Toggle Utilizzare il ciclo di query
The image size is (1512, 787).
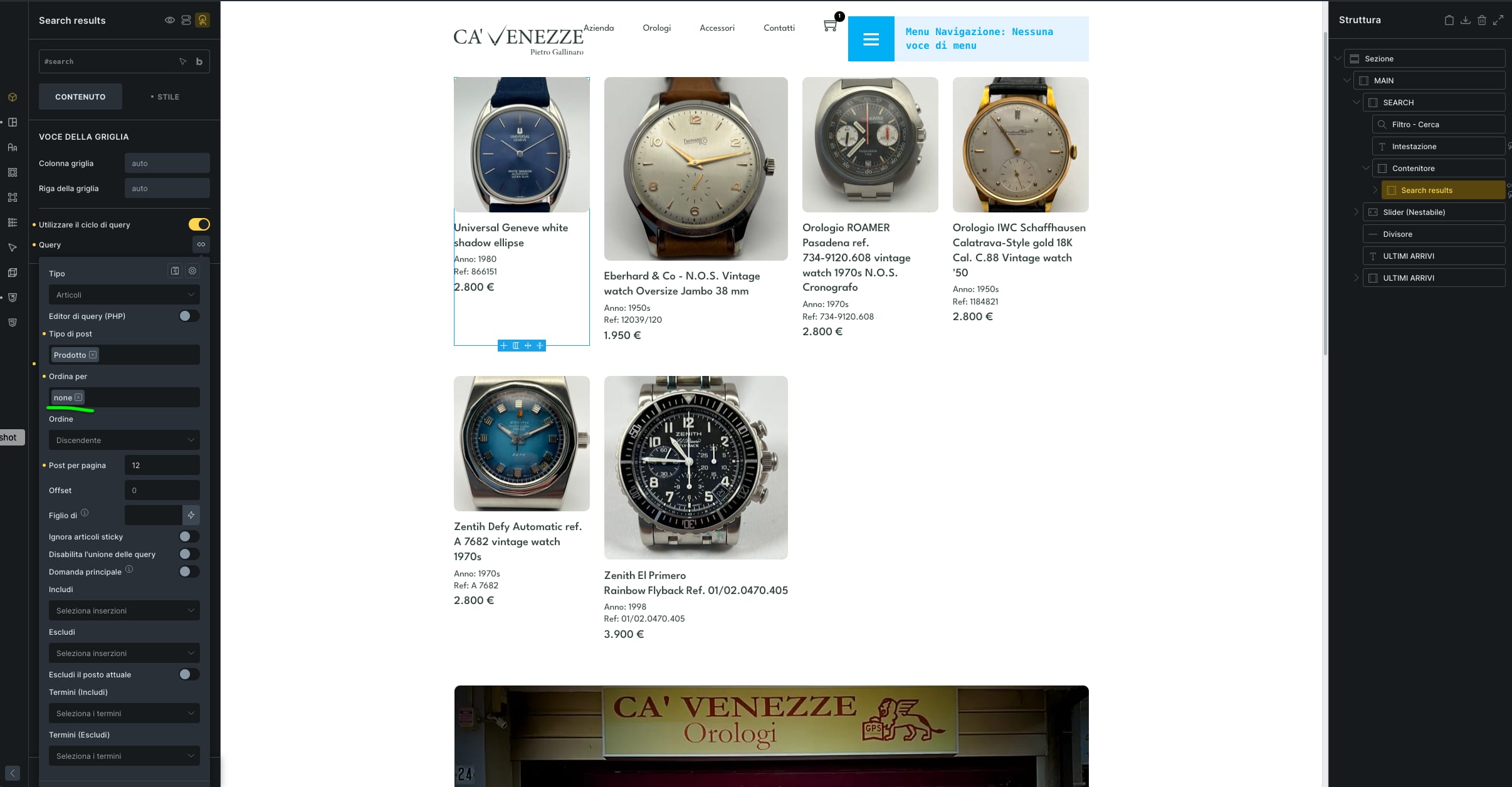click(x=199, y=224)
